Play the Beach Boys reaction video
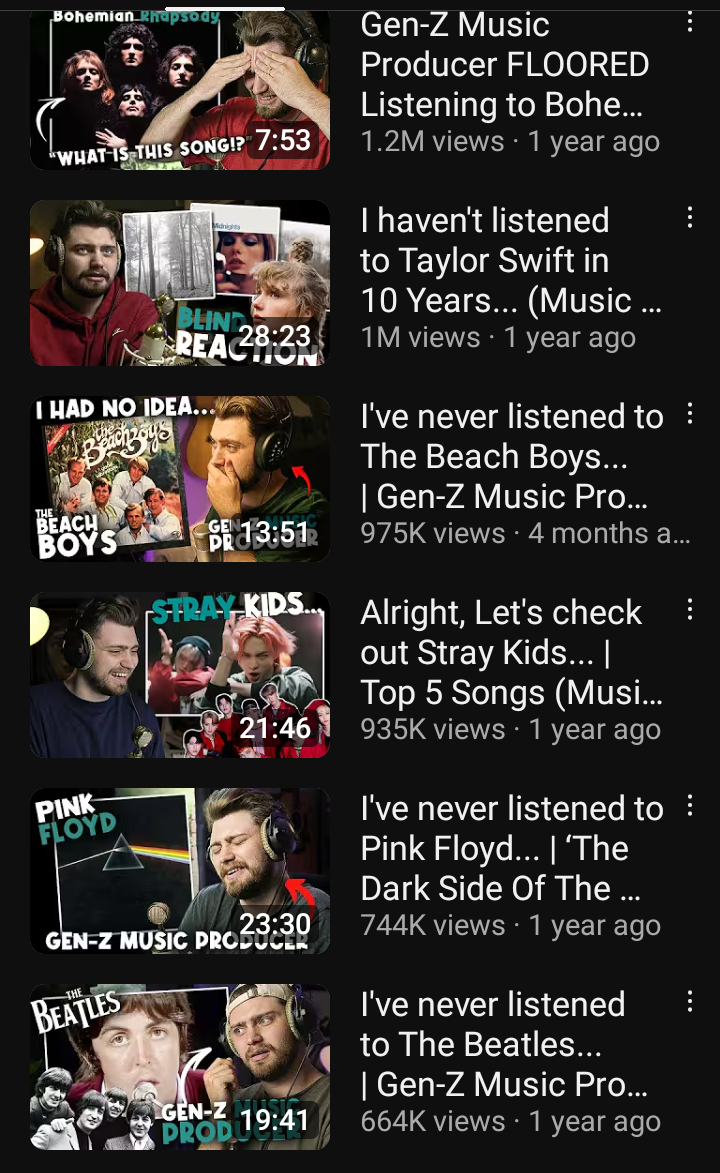 pyautogui.click(x=180, y=479)
